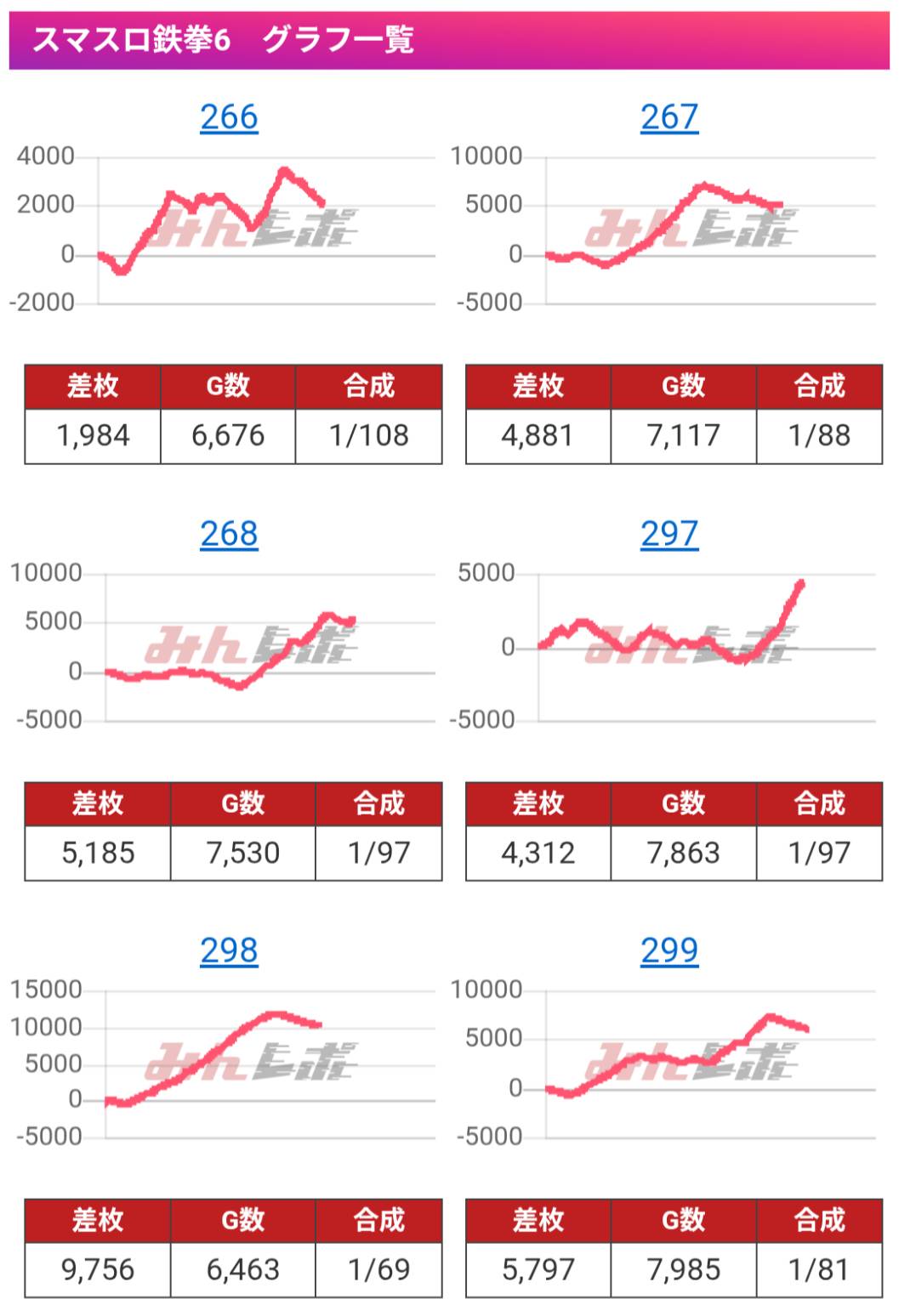Tap the 299 machine number link
Image resolution: width=899 pixels, height=1316 pixels.
tap(669, 950)
